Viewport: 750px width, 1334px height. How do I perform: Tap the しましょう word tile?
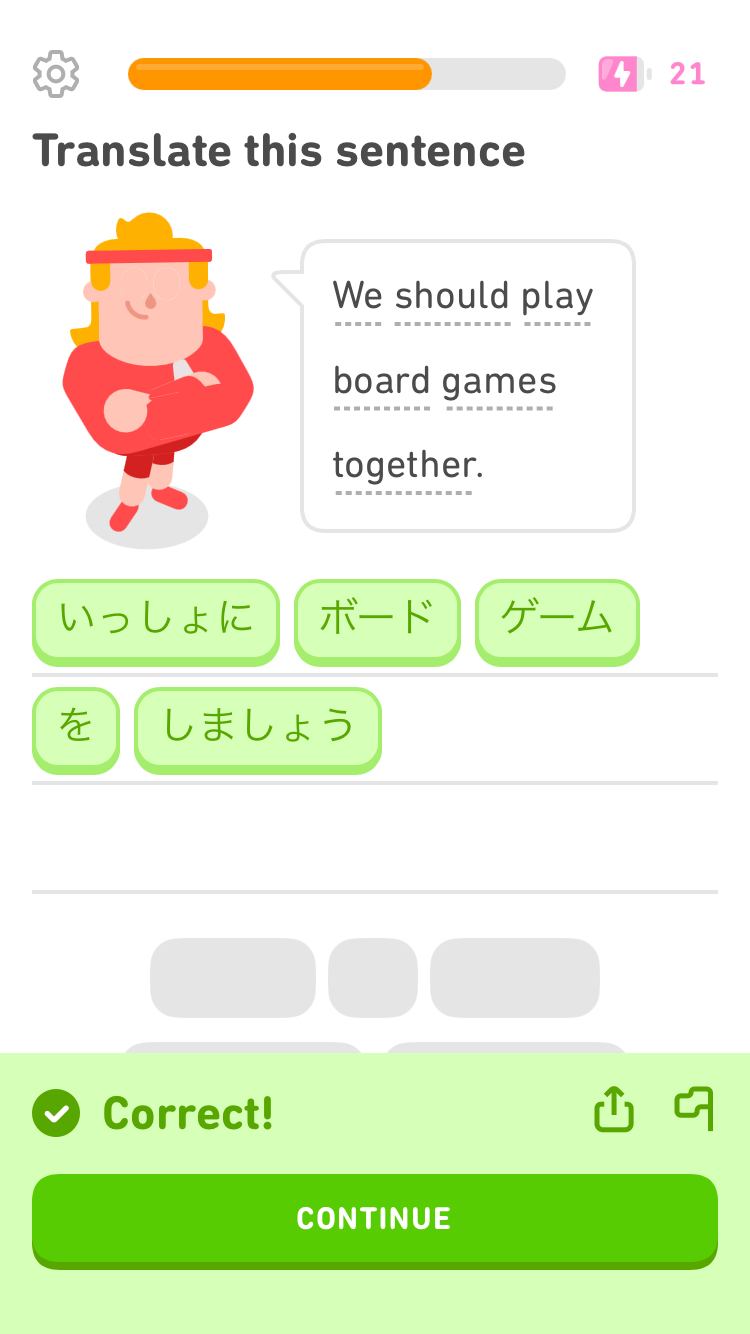(258, 727)
